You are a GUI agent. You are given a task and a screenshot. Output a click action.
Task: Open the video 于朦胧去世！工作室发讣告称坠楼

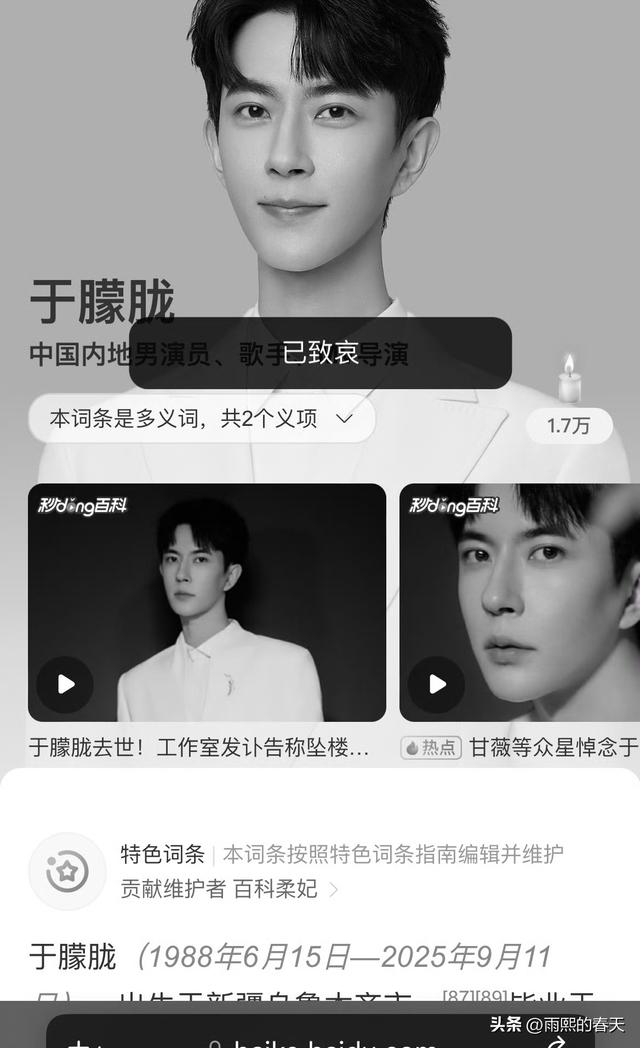pyautogui.click(x=207, y=602)
